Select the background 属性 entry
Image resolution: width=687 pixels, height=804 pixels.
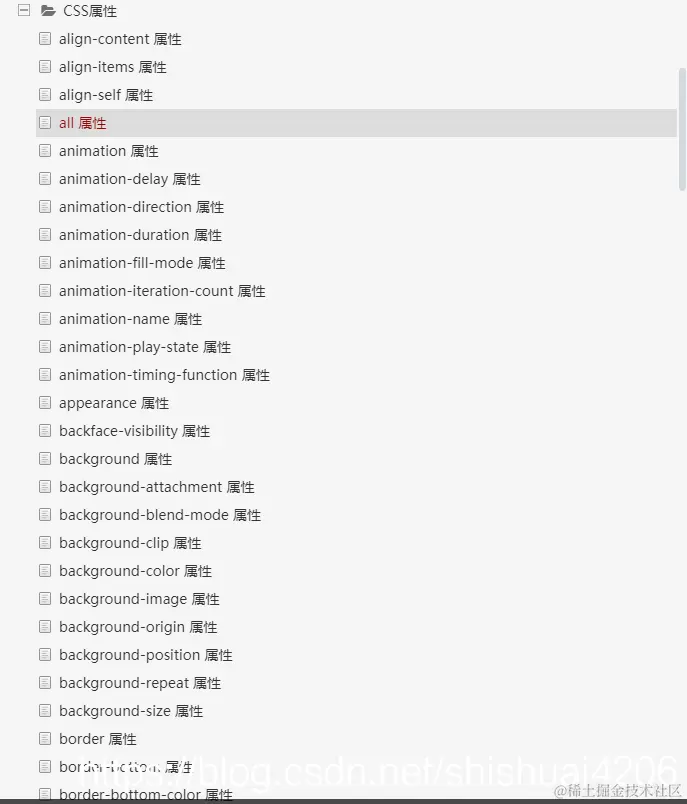(115, 459)
